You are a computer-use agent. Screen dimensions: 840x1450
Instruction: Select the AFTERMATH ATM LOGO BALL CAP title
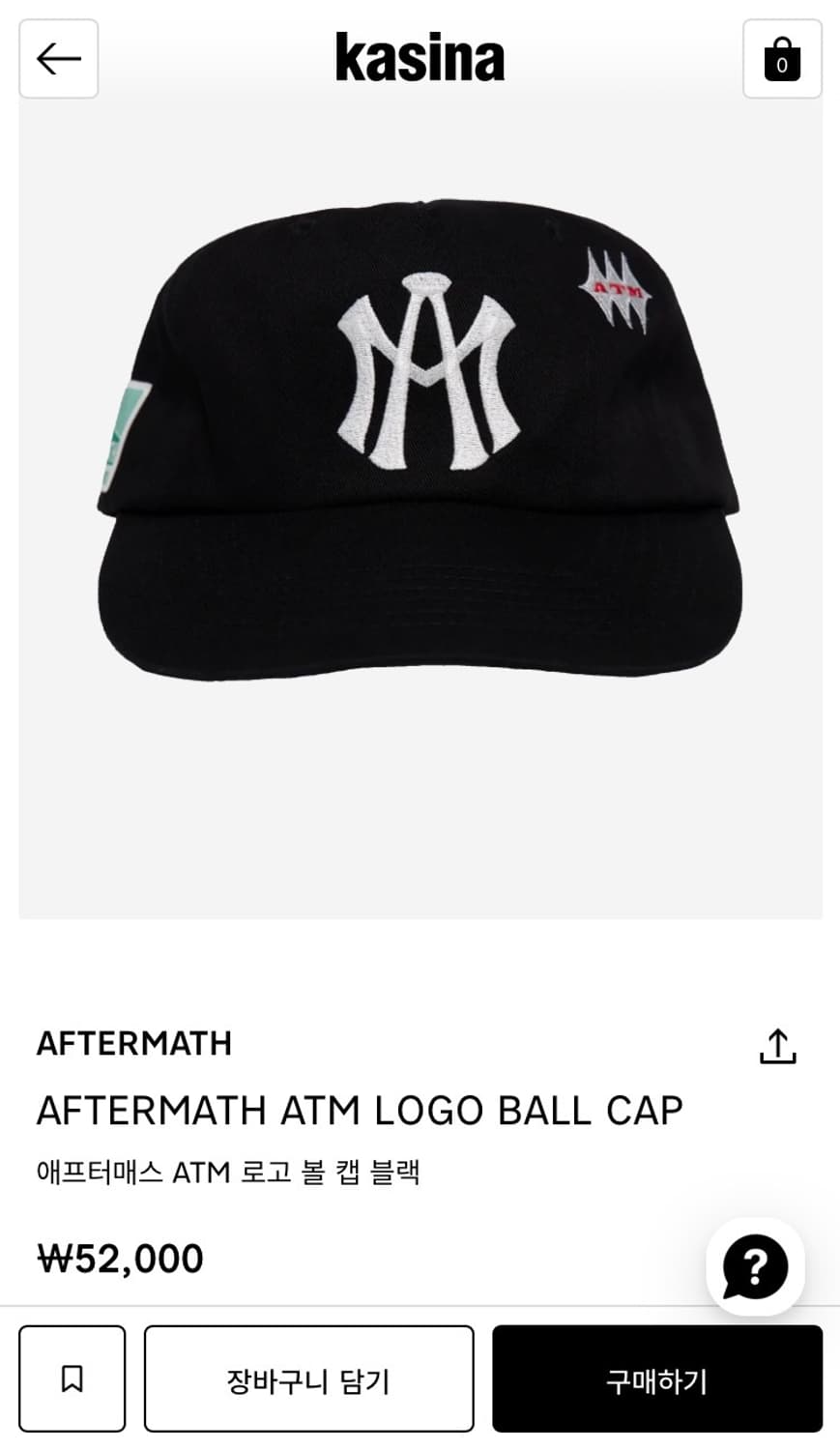[x=359, y=1110]
